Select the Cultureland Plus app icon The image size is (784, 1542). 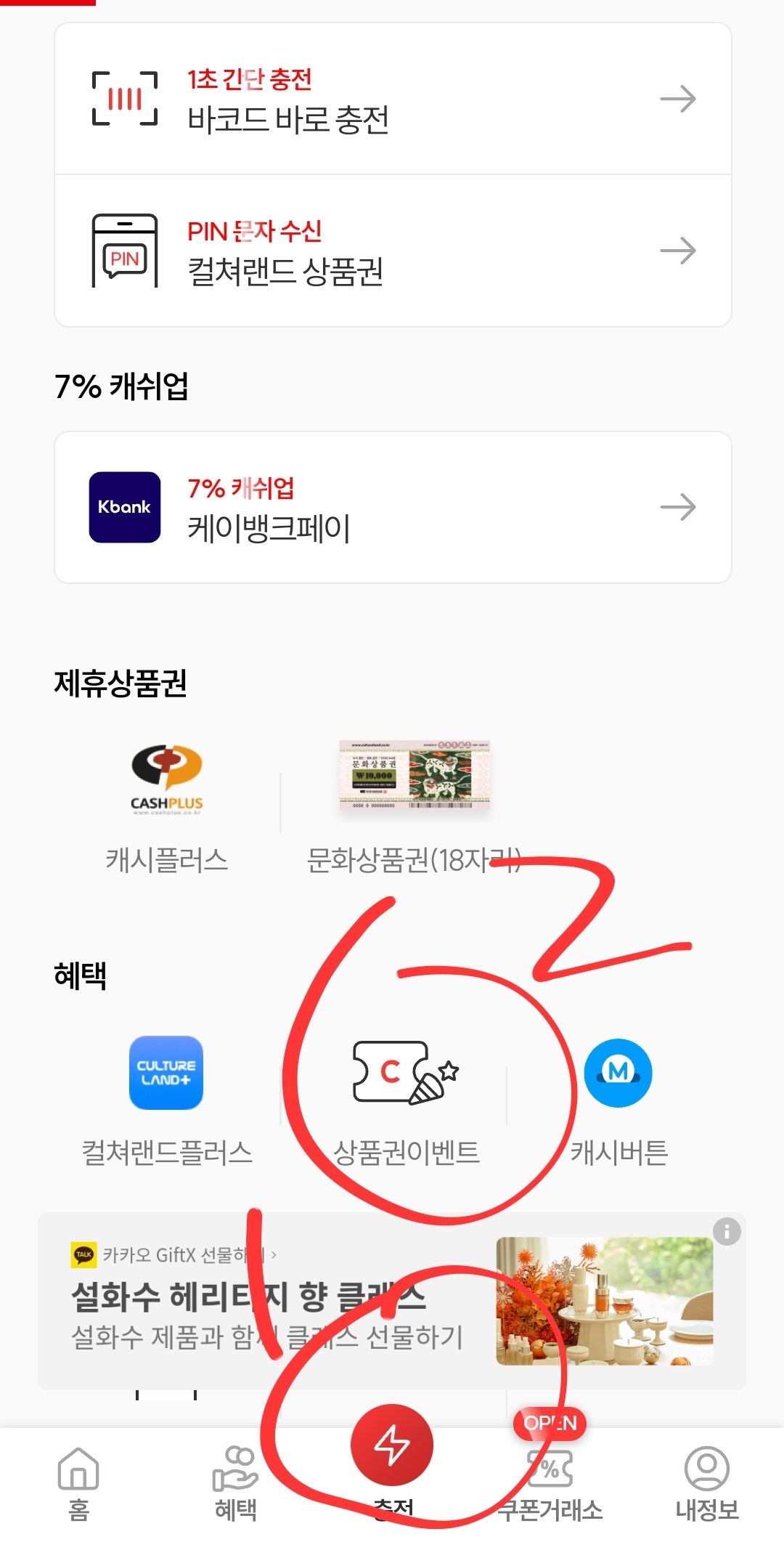[166, 1074]
